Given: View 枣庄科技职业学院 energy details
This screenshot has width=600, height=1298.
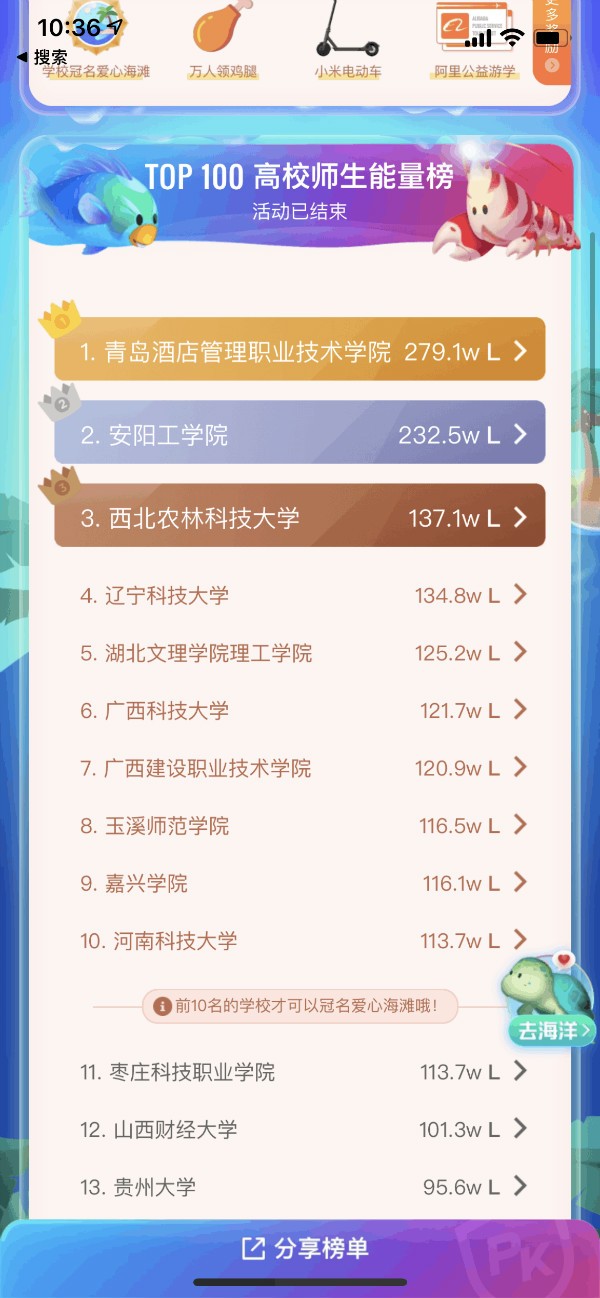Looking at the screenshot, I should click(300, 1072).
